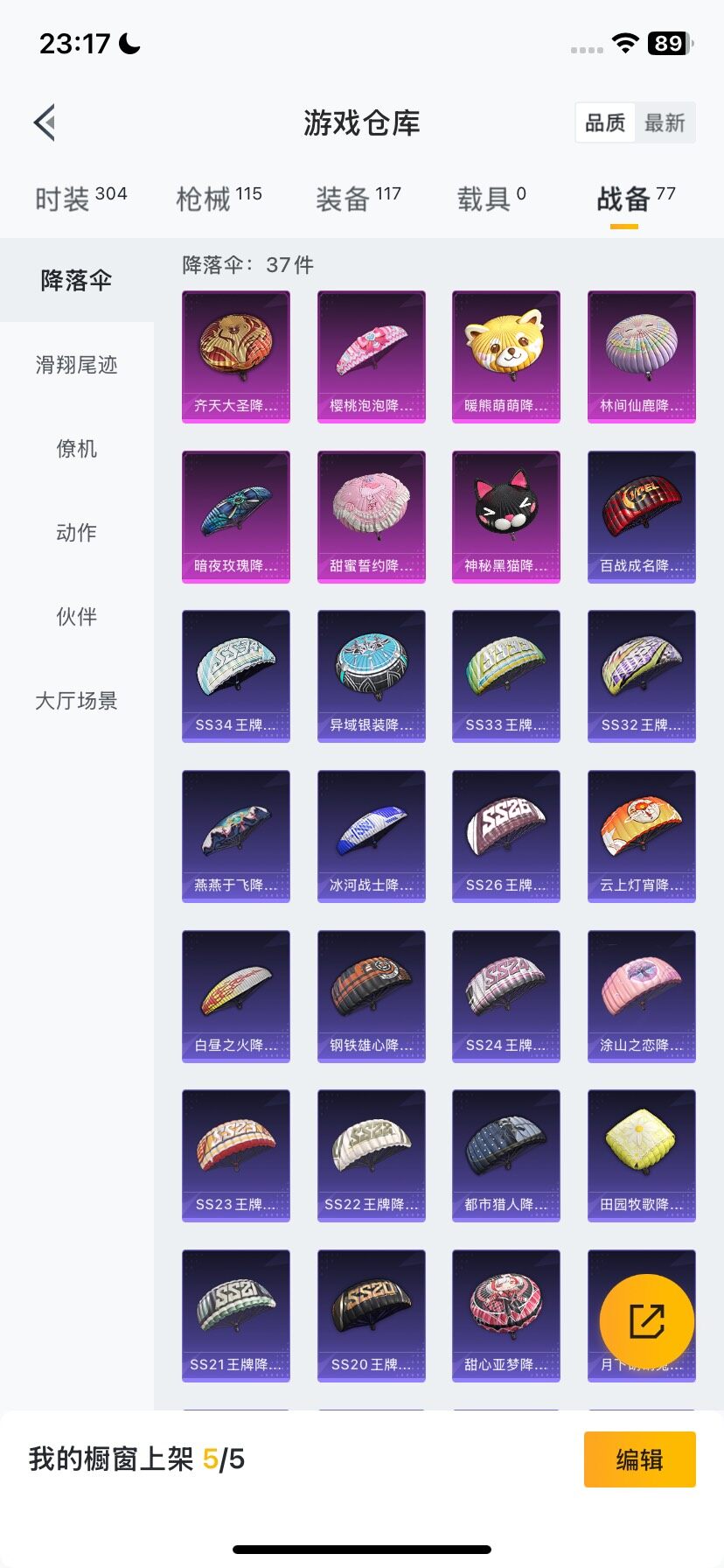Select 动作 in the side menu
Viewport: 724px width, 1568px height.
click(77, 533)
